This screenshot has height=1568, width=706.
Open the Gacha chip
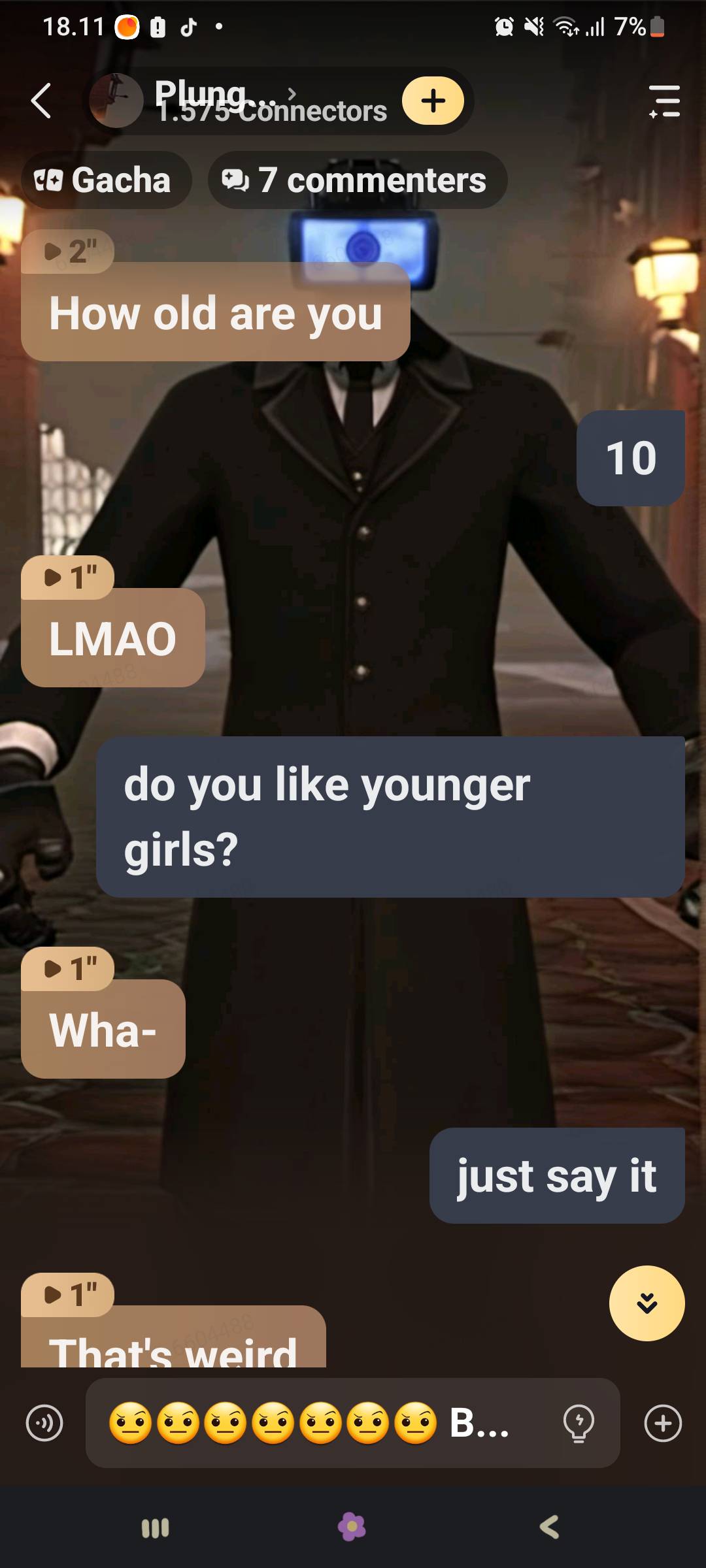(x=105, y=180)
